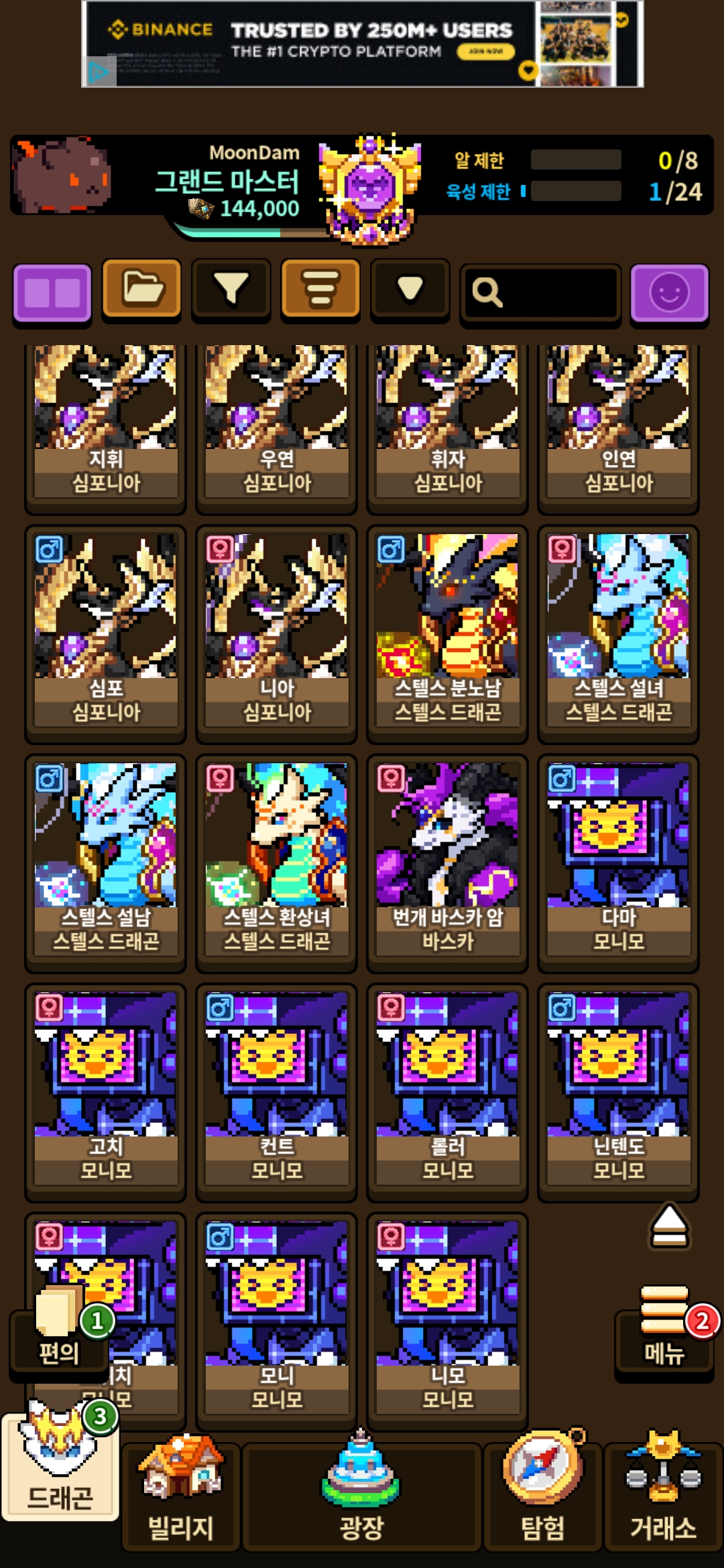Image resolution: width=724 pixels, height=1568 pixels.
Task: Tap the dragon search field
Action: pos(540,293)
